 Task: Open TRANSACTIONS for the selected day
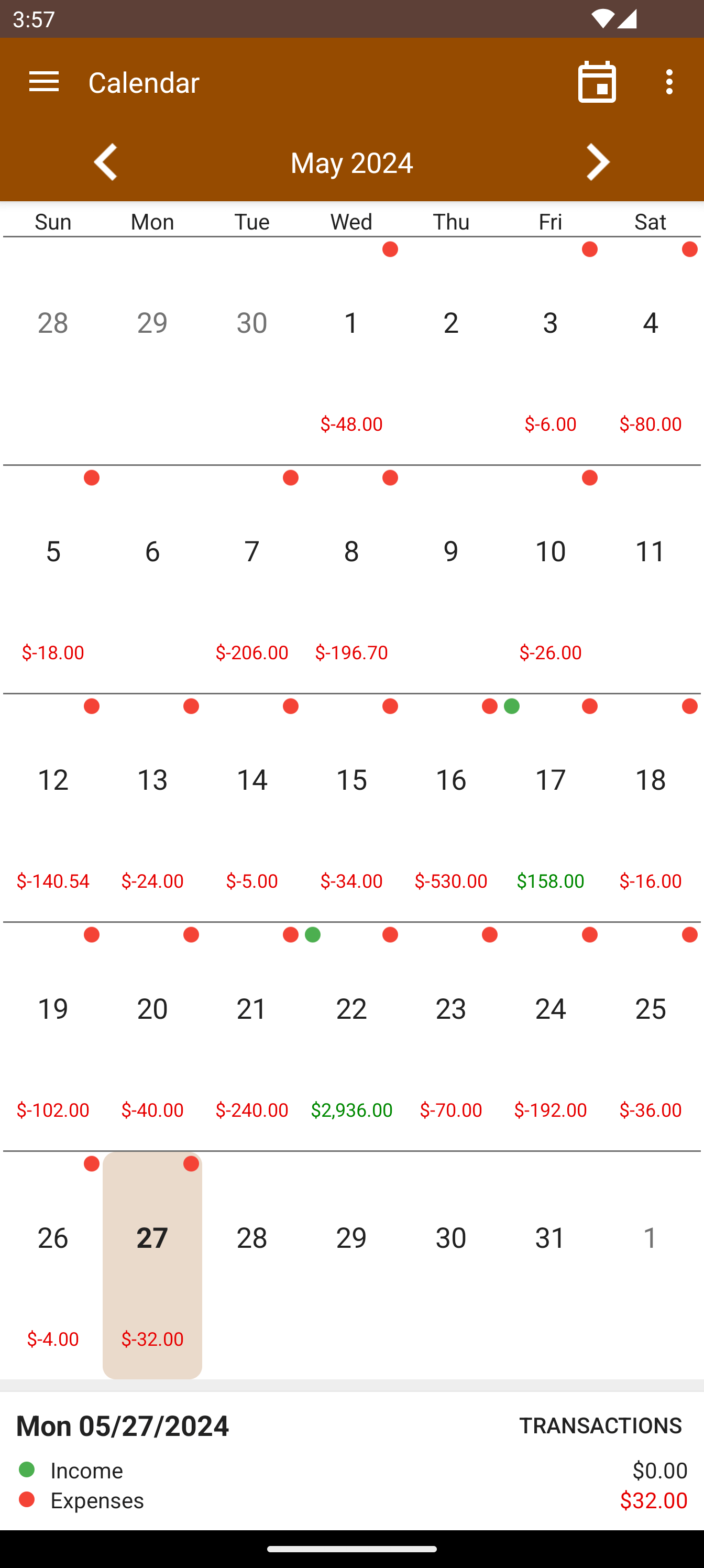pos(600,1425)
